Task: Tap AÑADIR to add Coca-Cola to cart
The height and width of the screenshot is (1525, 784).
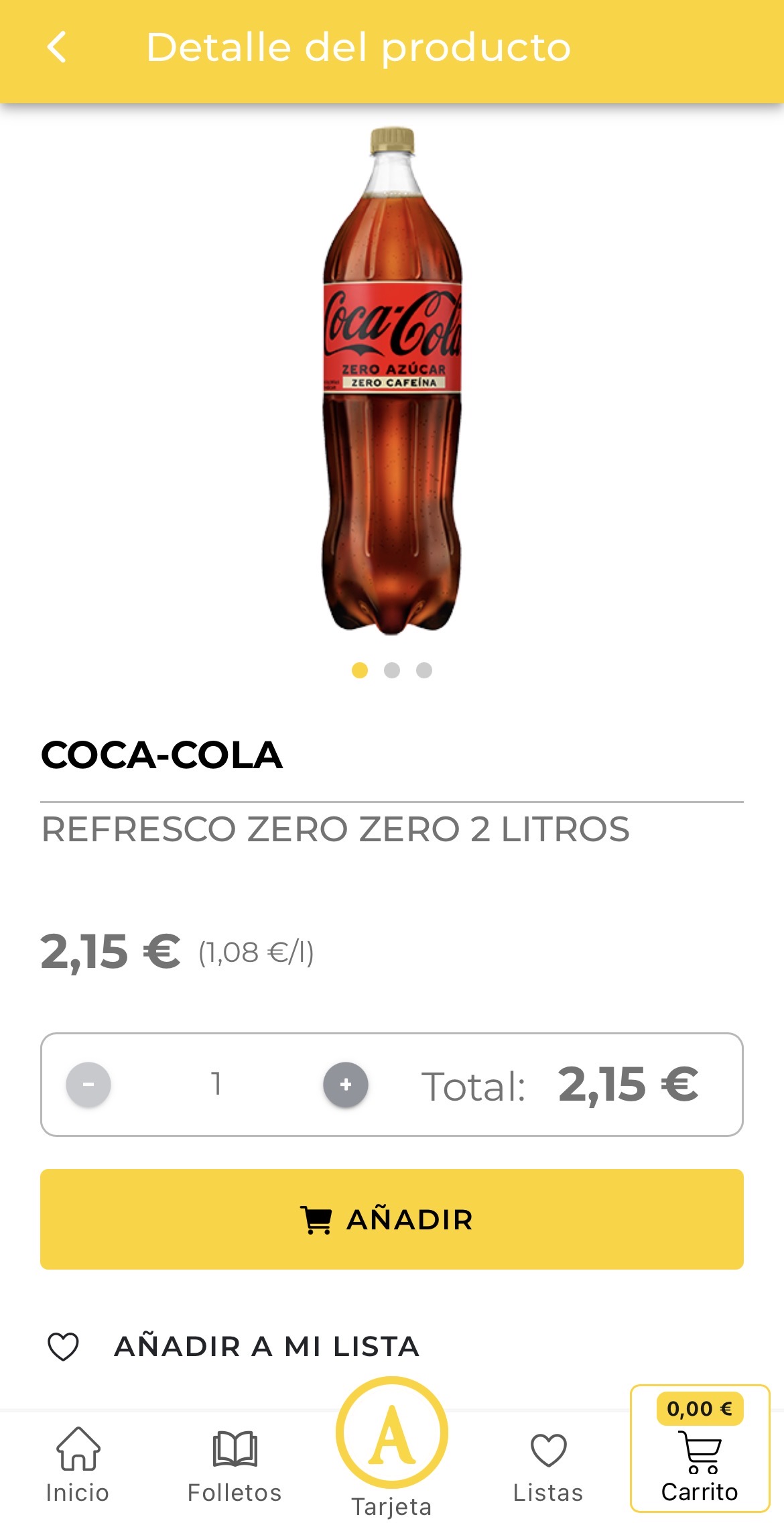Action: 392,1219
